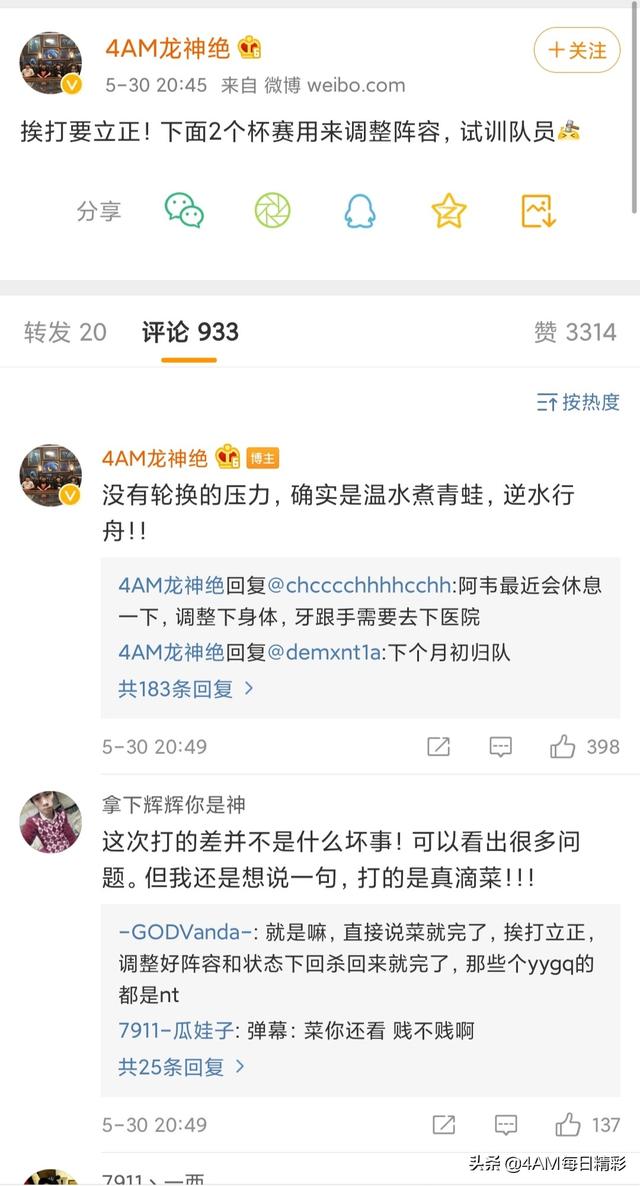Like 拿下辉辉你是神's comment
Image resolution: width=640 pixels, height=1186 pixels.
tap(569, 1125)
